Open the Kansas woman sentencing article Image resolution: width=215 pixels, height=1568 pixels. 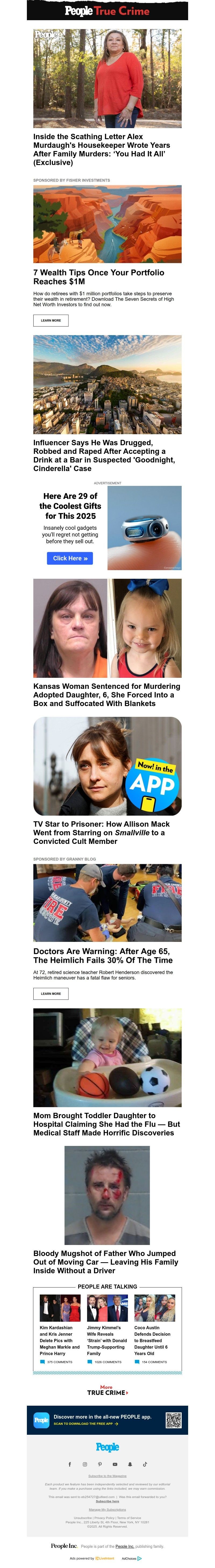[106, 694]
